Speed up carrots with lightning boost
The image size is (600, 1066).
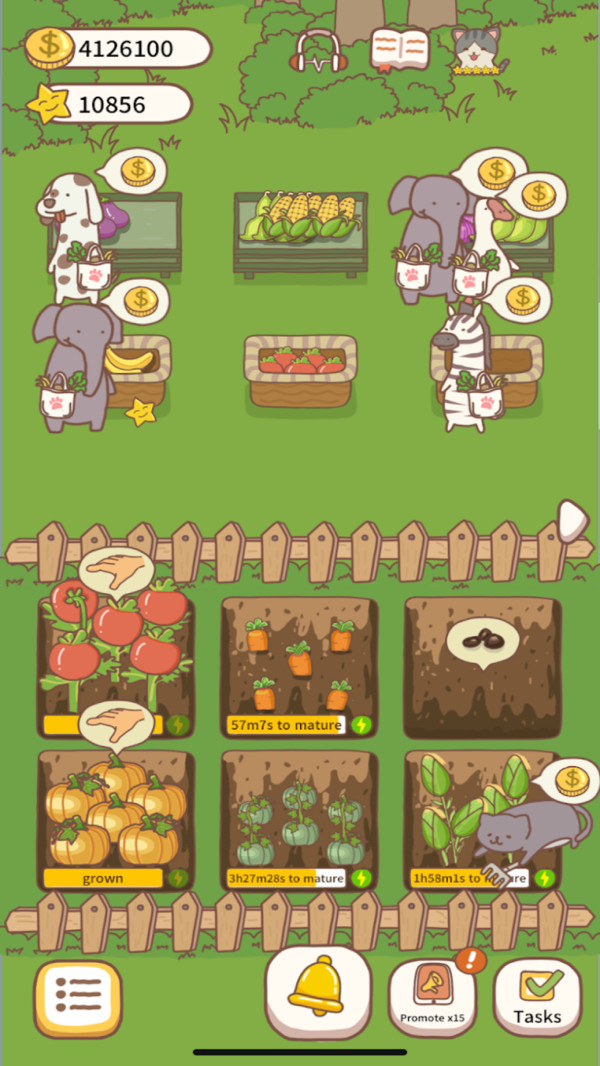[360, 725]
